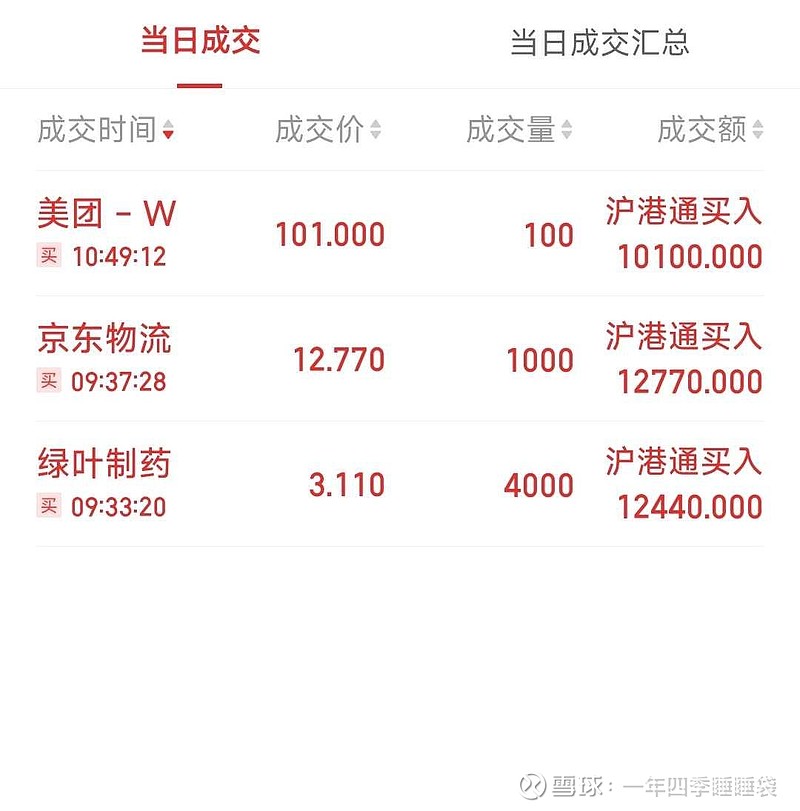This screenshot has width=800, height=811.
Task: Select the 绿叶制药 stock name
Action: [x=105, y=464]
